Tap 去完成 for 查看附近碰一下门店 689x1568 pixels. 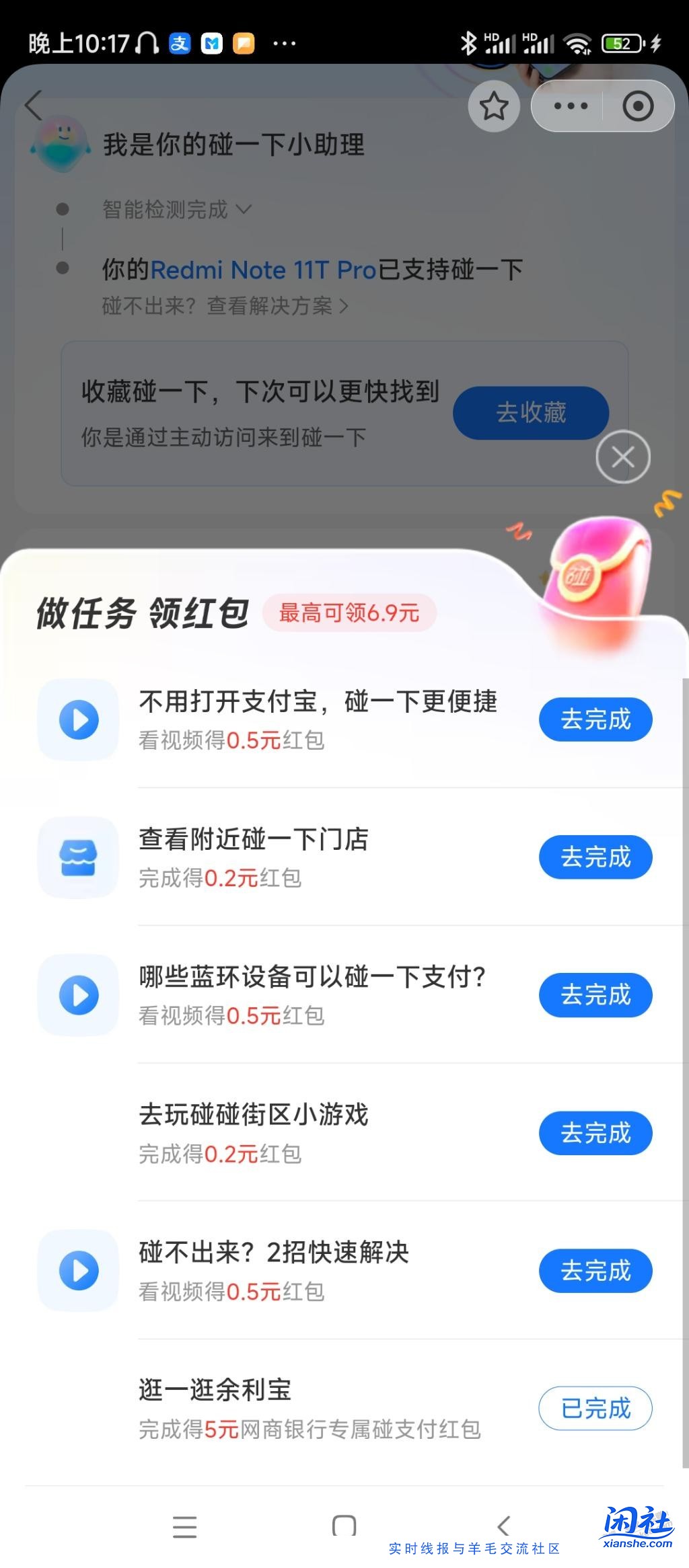(x=595, y=857)
